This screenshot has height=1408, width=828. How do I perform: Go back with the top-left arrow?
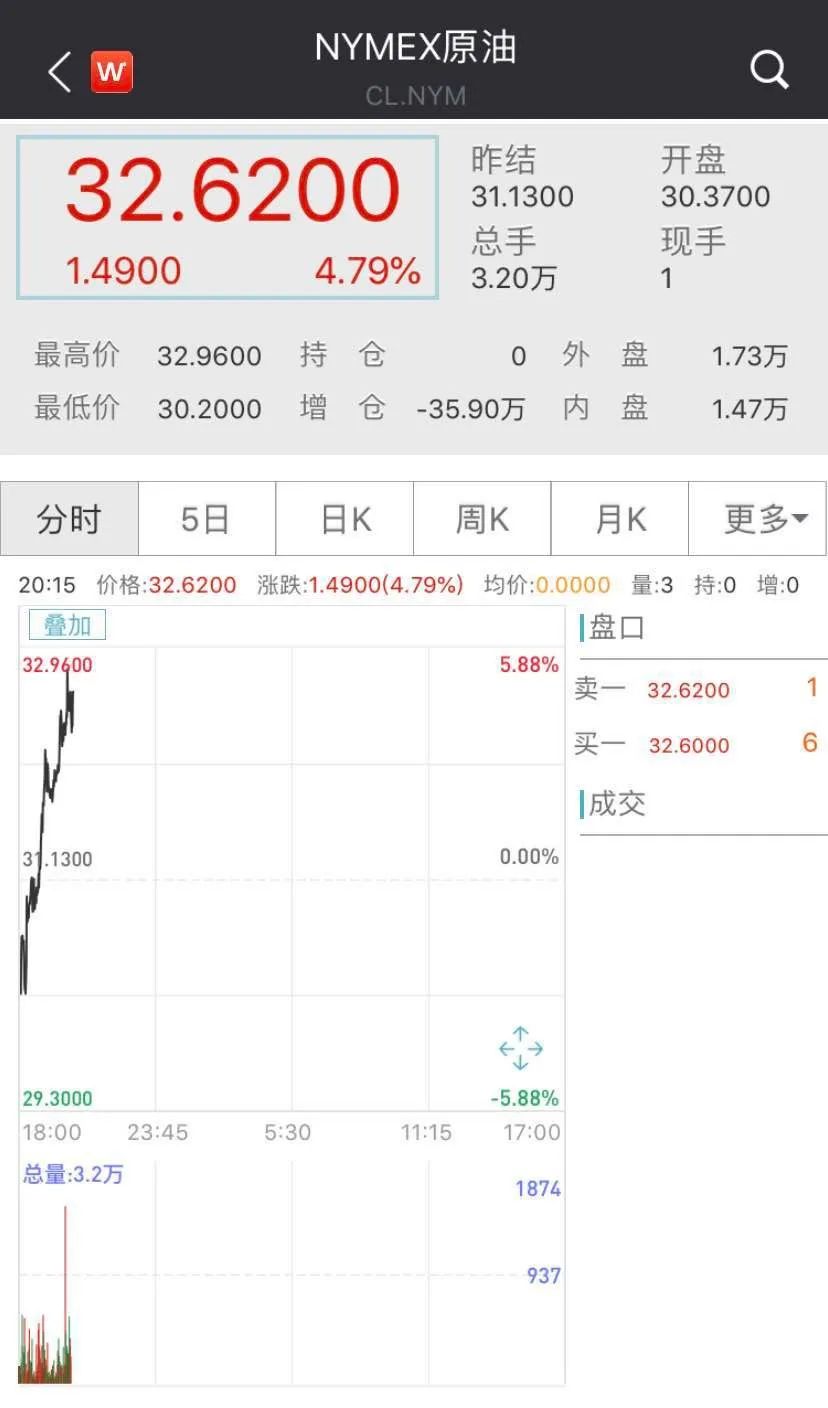pyautogui.click(x=60, y=72)
